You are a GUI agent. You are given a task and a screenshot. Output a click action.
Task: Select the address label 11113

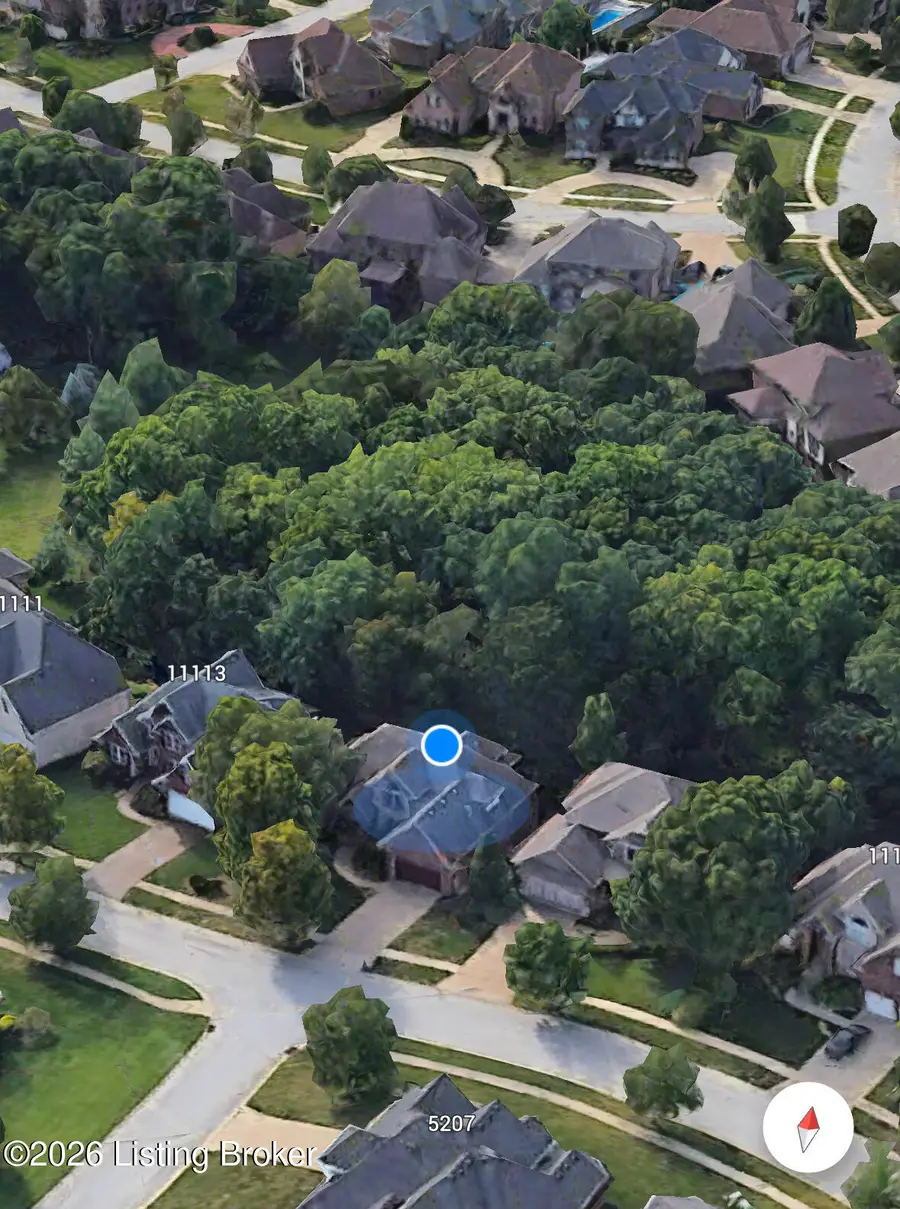[197, 673]
